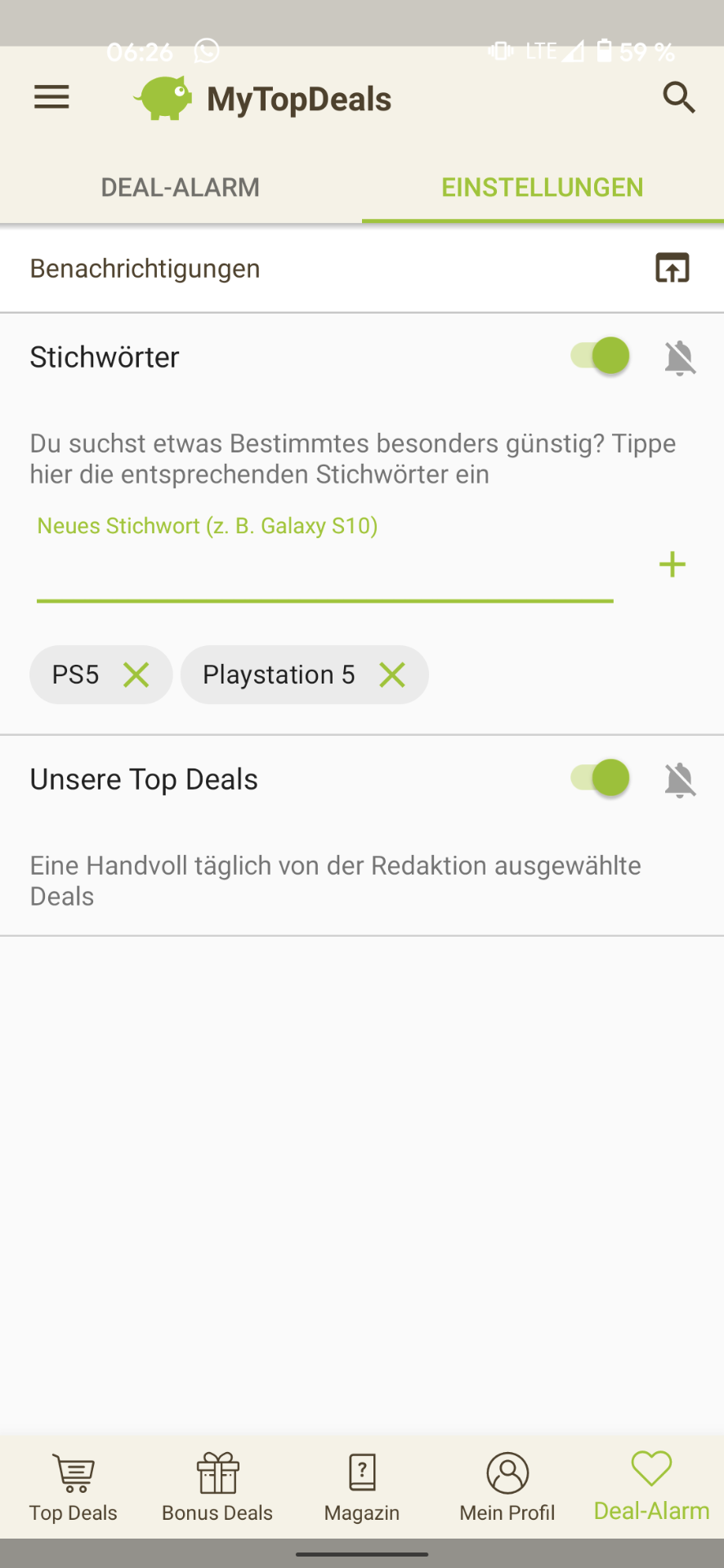The width and height of the screenshot is (724, 1568).
Task: Open Benachrichtigungen system settings icon
Action: 672,268
